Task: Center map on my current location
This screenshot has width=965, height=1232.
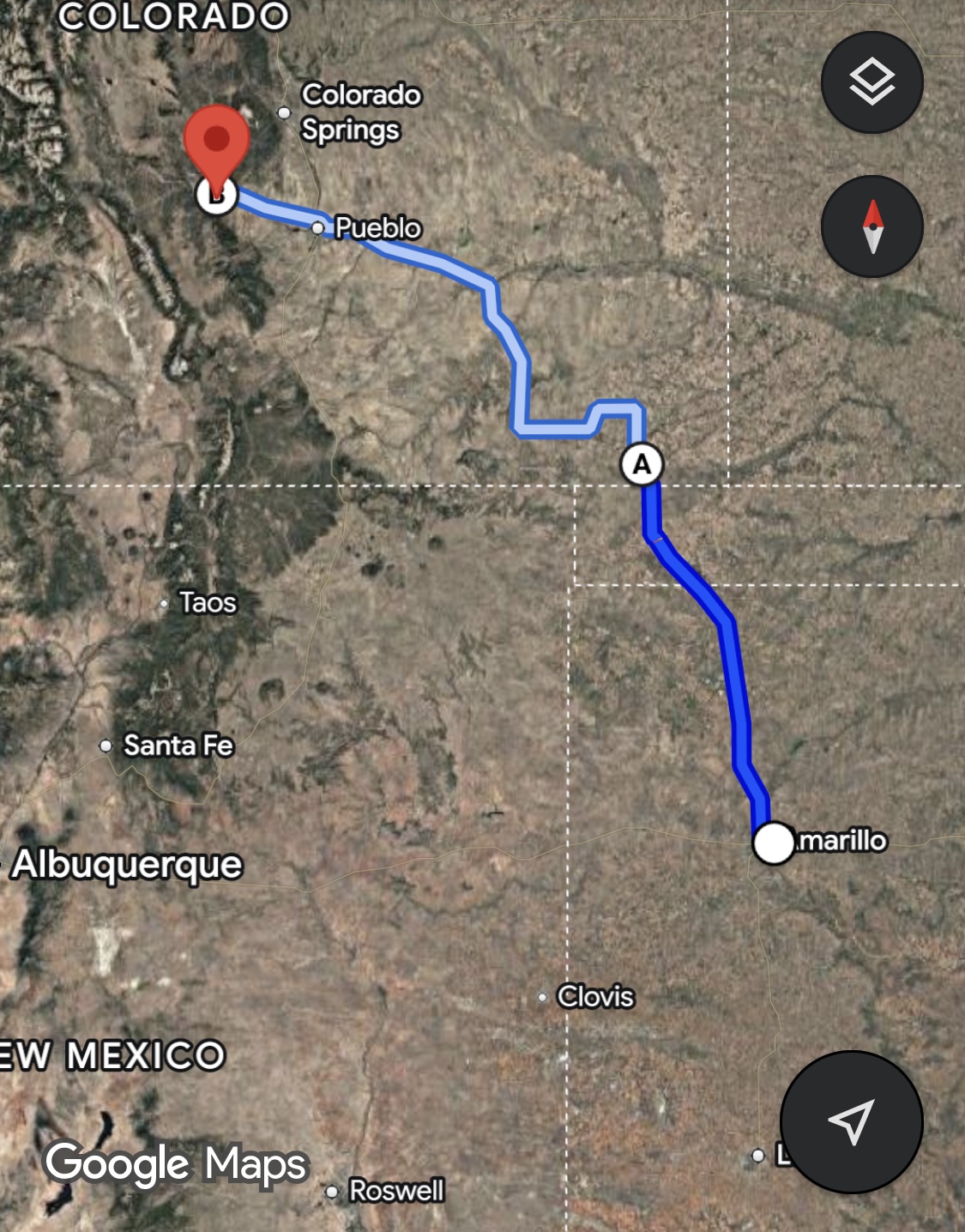Action: click(851, 1121)
